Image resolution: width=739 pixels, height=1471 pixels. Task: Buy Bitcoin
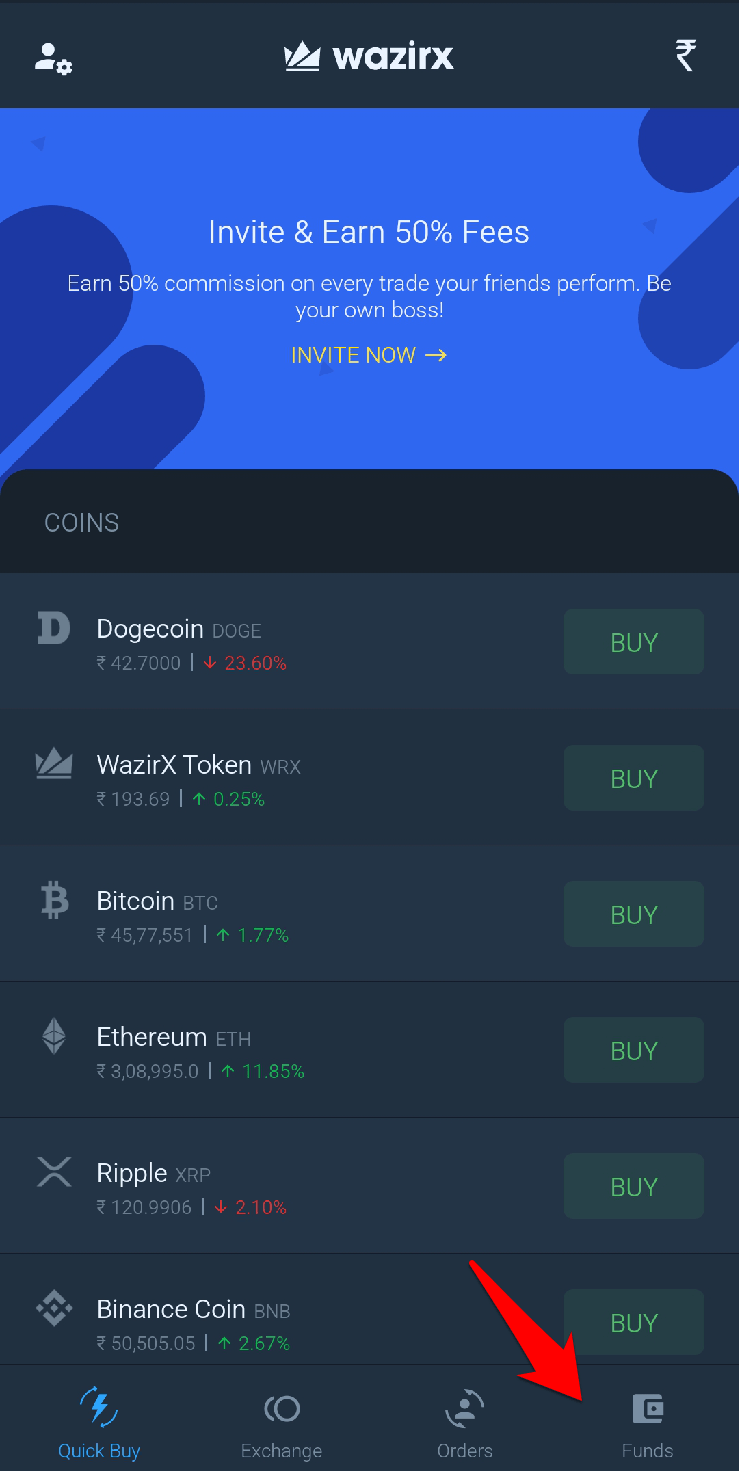coord(633,914)
